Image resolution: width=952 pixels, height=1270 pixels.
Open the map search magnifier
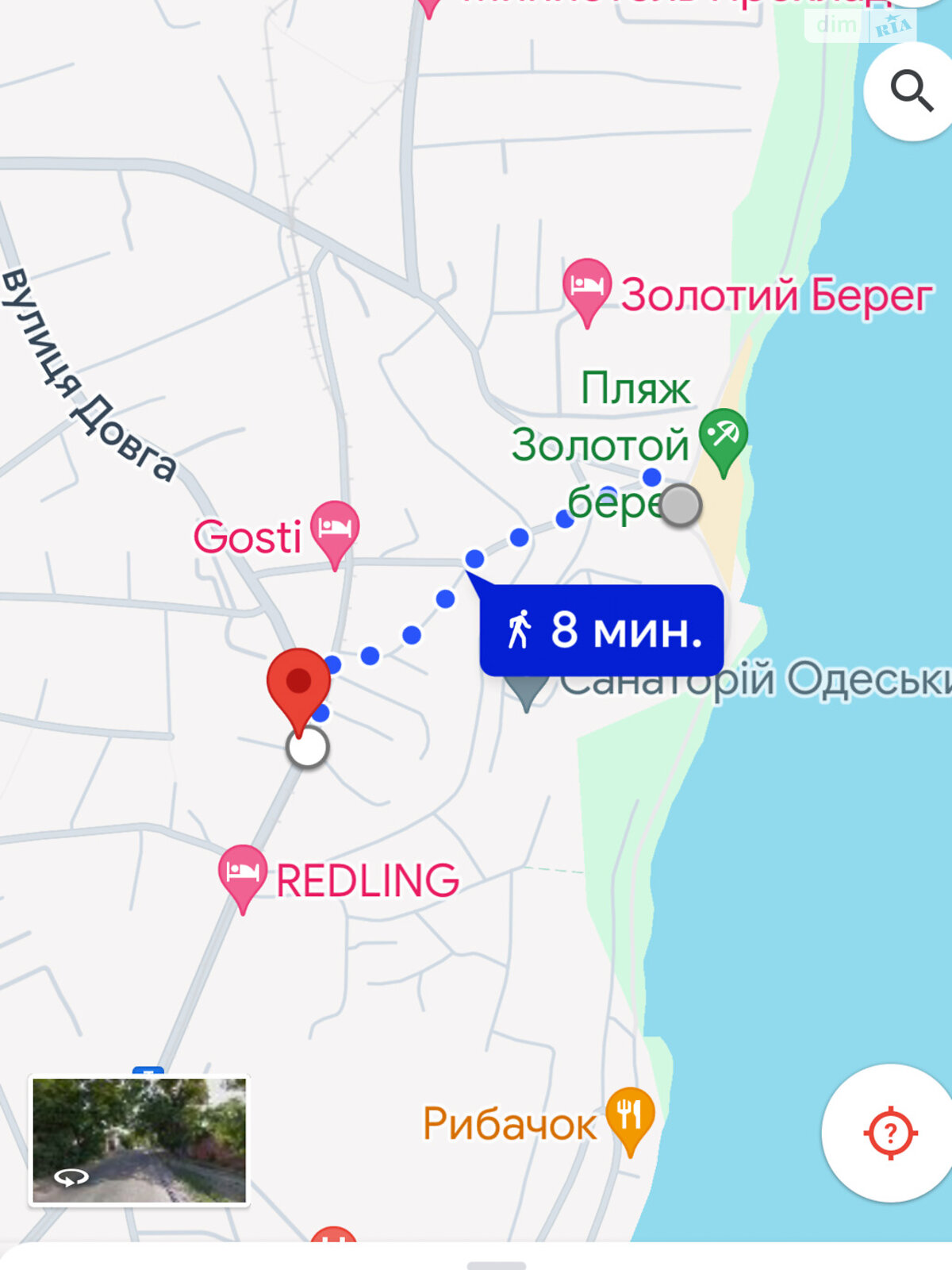[912, 90]
